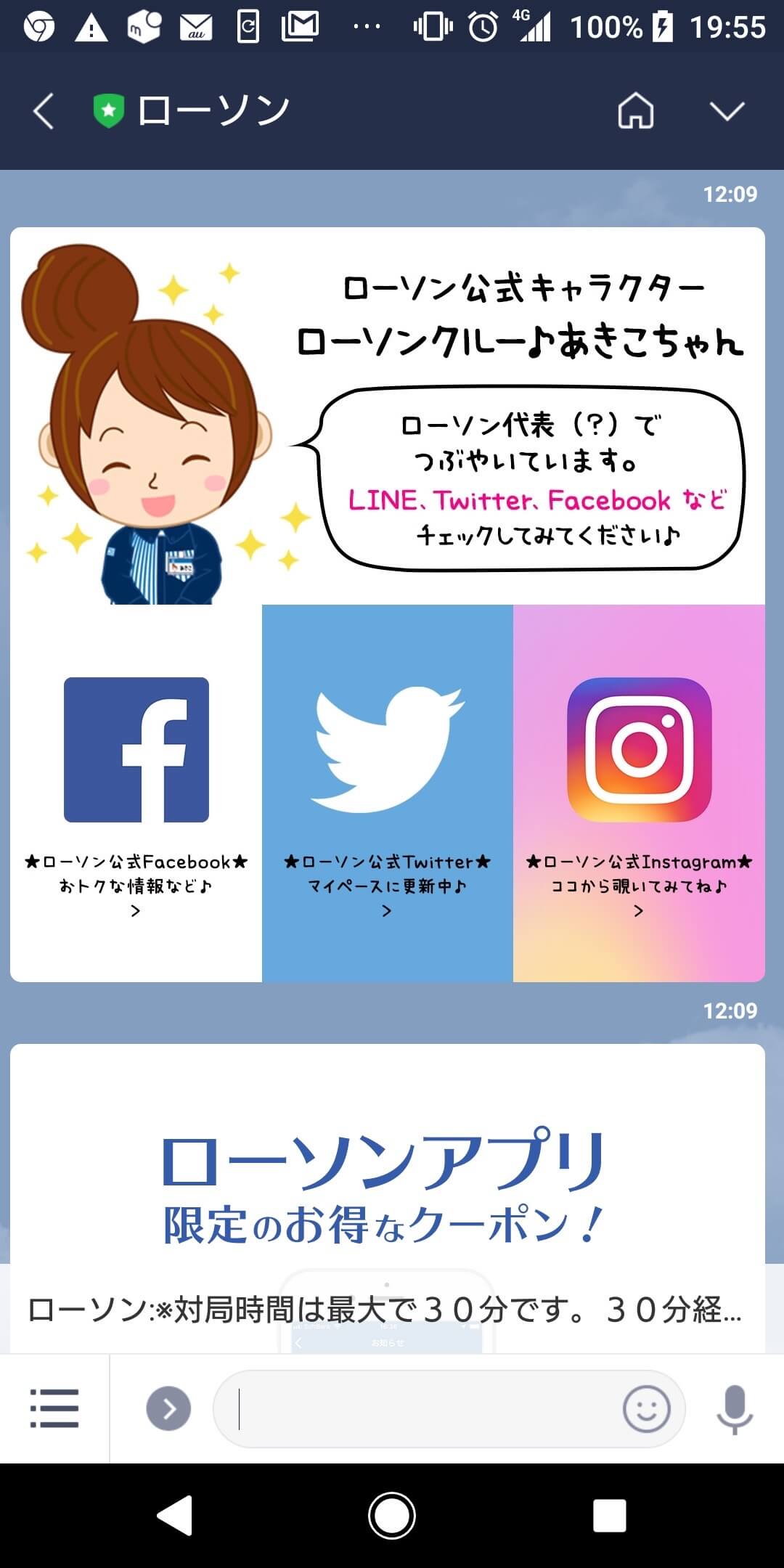
Task: Open the account home icon
Action: coord(635,112)
